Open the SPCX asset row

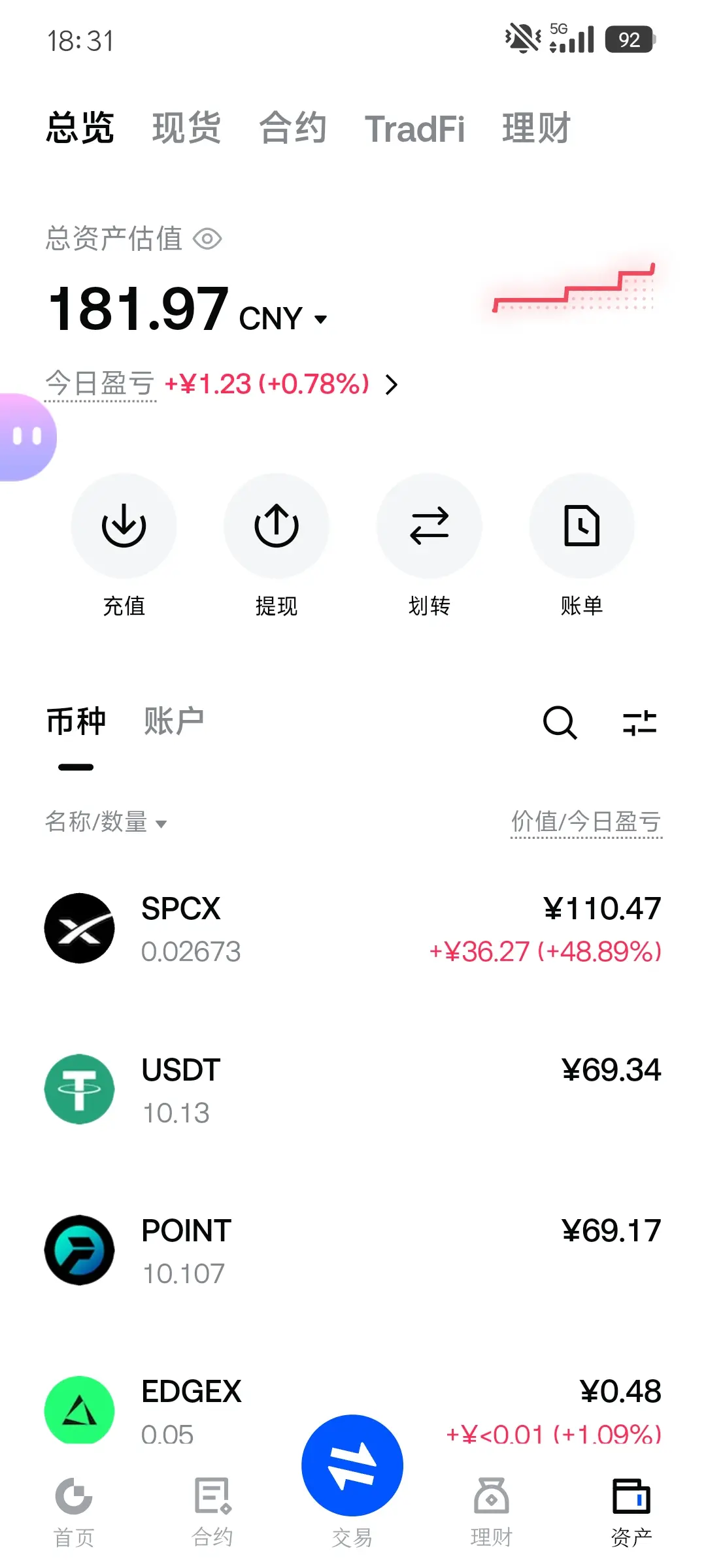point(353,928)
